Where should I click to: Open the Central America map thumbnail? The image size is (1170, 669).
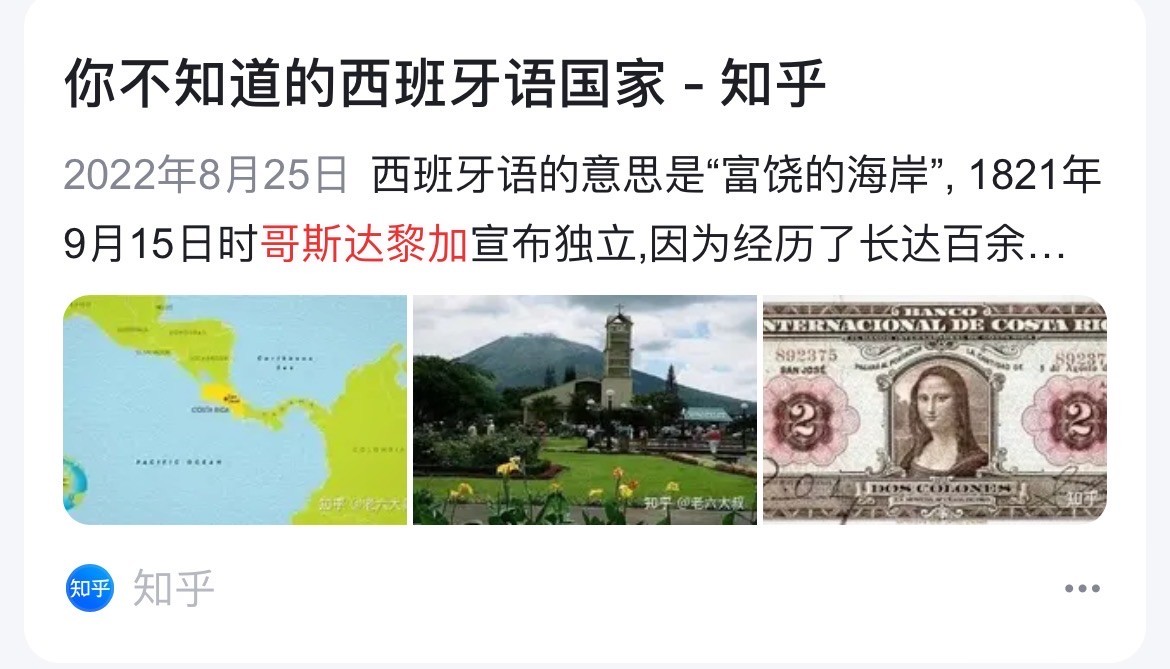click(x=235, y=409)
